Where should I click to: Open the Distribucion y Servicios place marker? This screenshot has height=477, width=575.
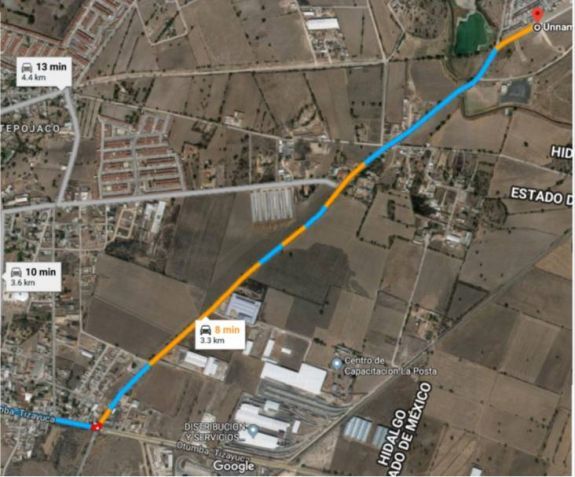(x=253, y=430)
